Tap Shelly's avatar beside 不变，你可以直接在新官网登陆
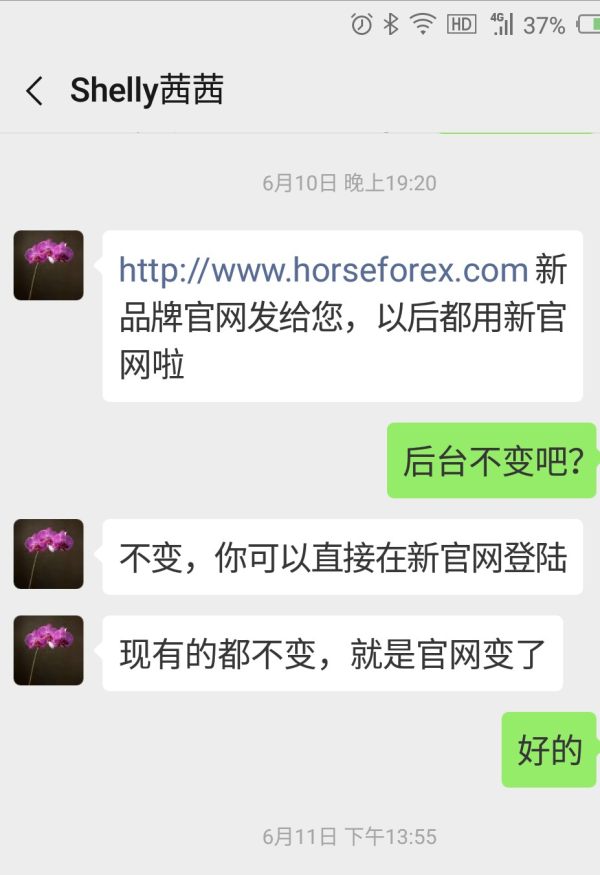 click(x=48, y=553)
